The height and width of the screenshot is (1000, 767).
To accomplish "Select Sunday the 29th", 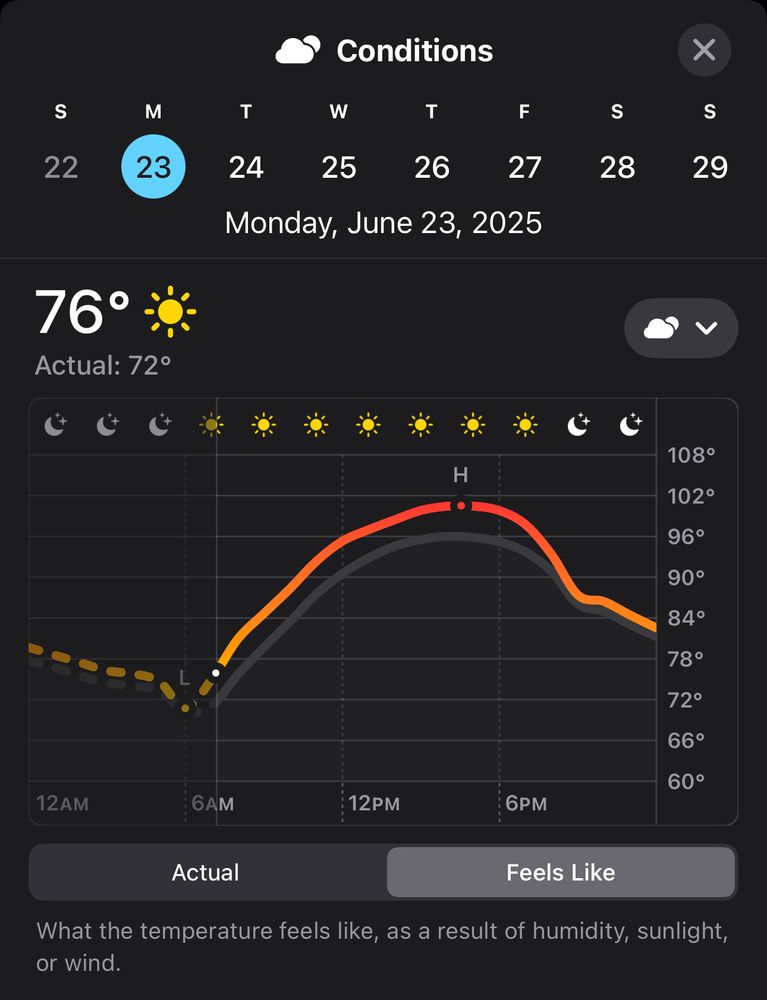I will tap(710, 167).
